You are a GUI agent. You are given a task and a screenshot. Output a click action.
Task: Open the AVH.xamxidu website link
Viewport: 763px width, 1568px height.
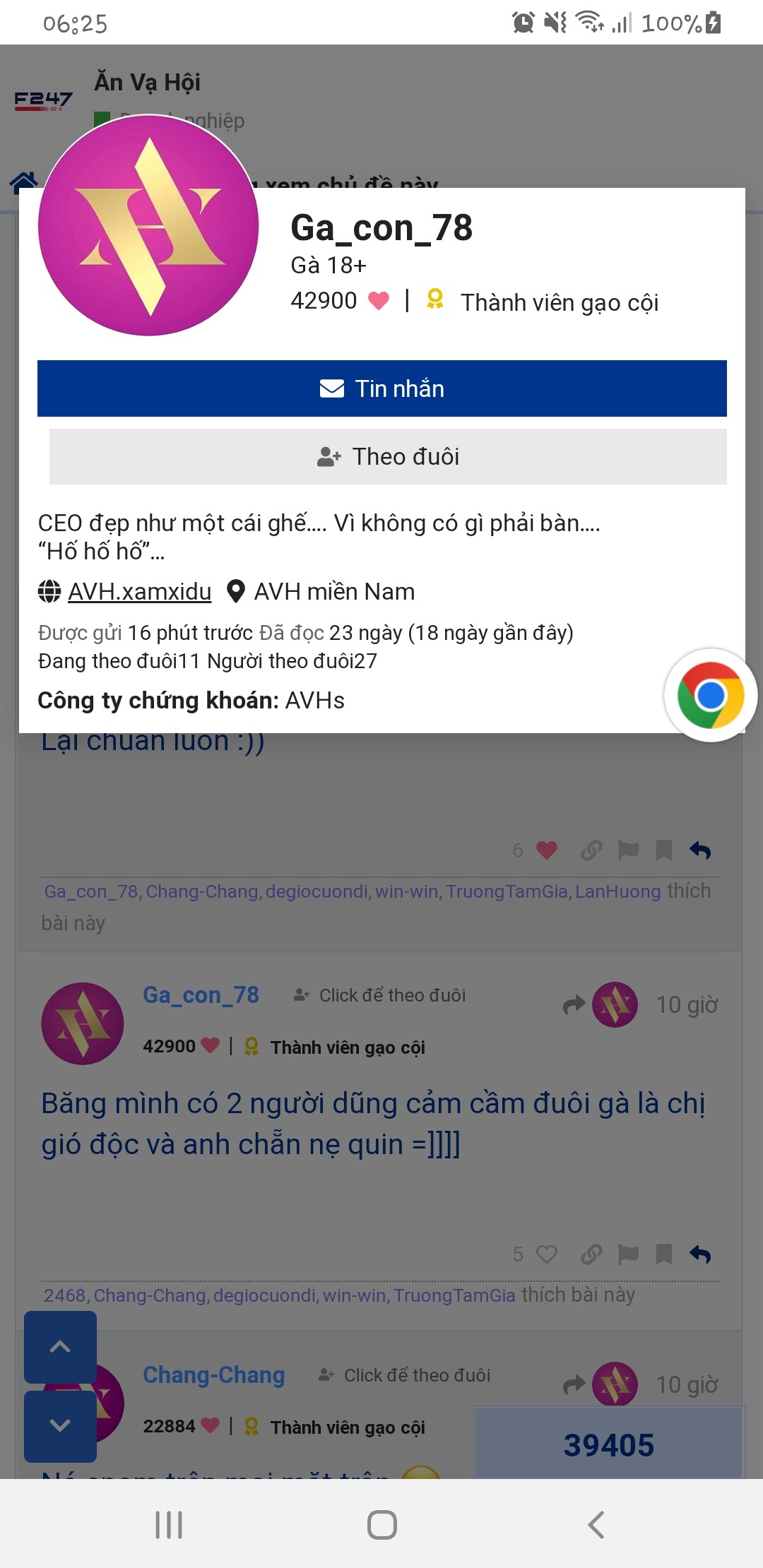pyautogui.click(x=139, y=591)
